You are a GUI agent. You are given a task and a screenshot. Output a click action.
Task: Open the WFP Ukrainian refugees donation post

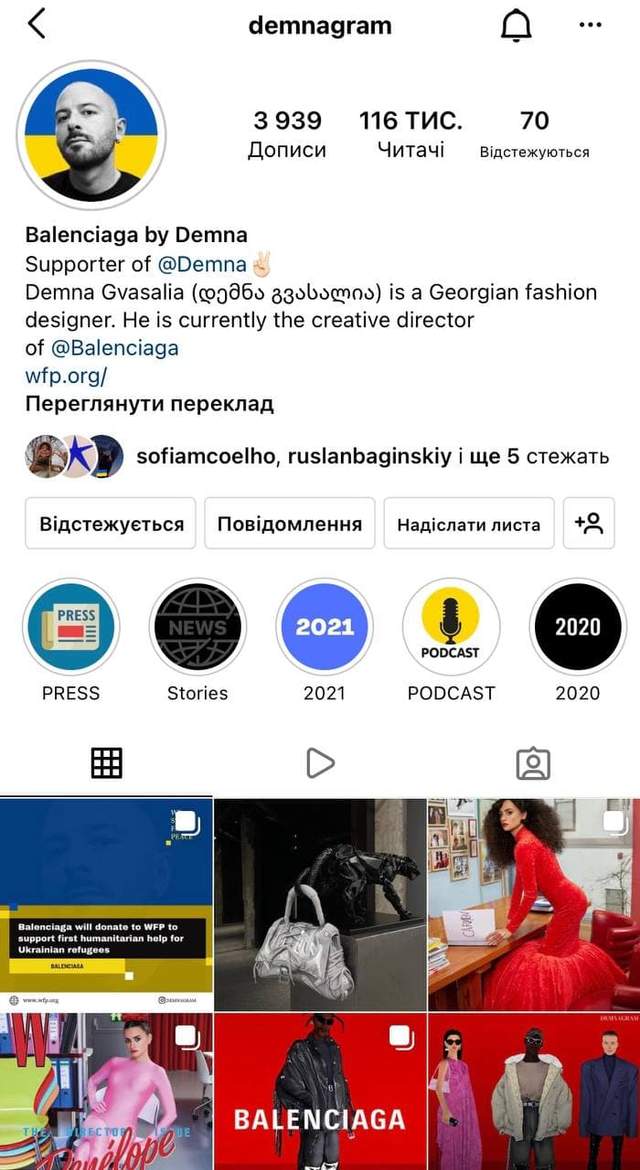coord(106,904)
